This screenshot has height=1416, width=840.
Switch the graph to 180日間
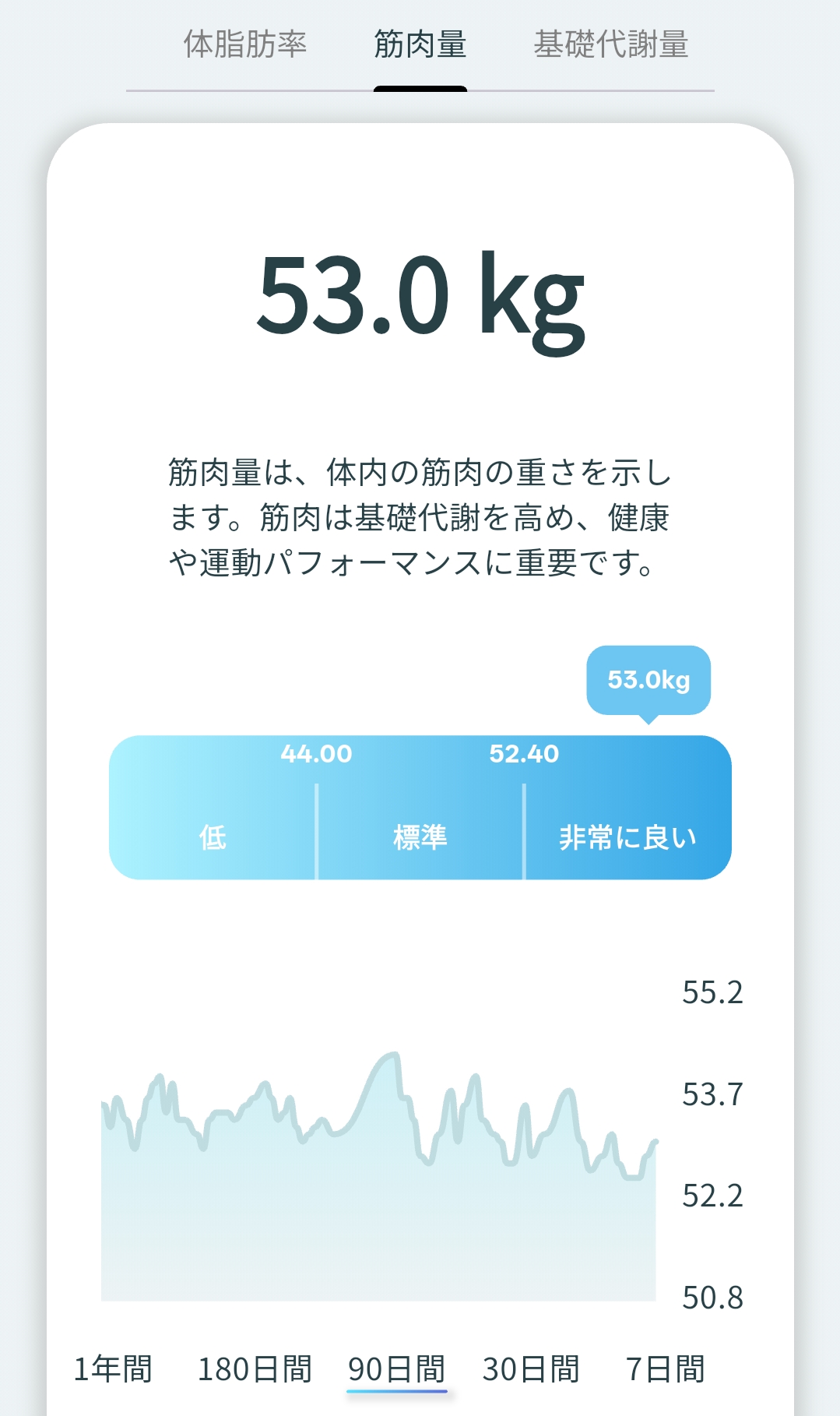coord(255,1368)
